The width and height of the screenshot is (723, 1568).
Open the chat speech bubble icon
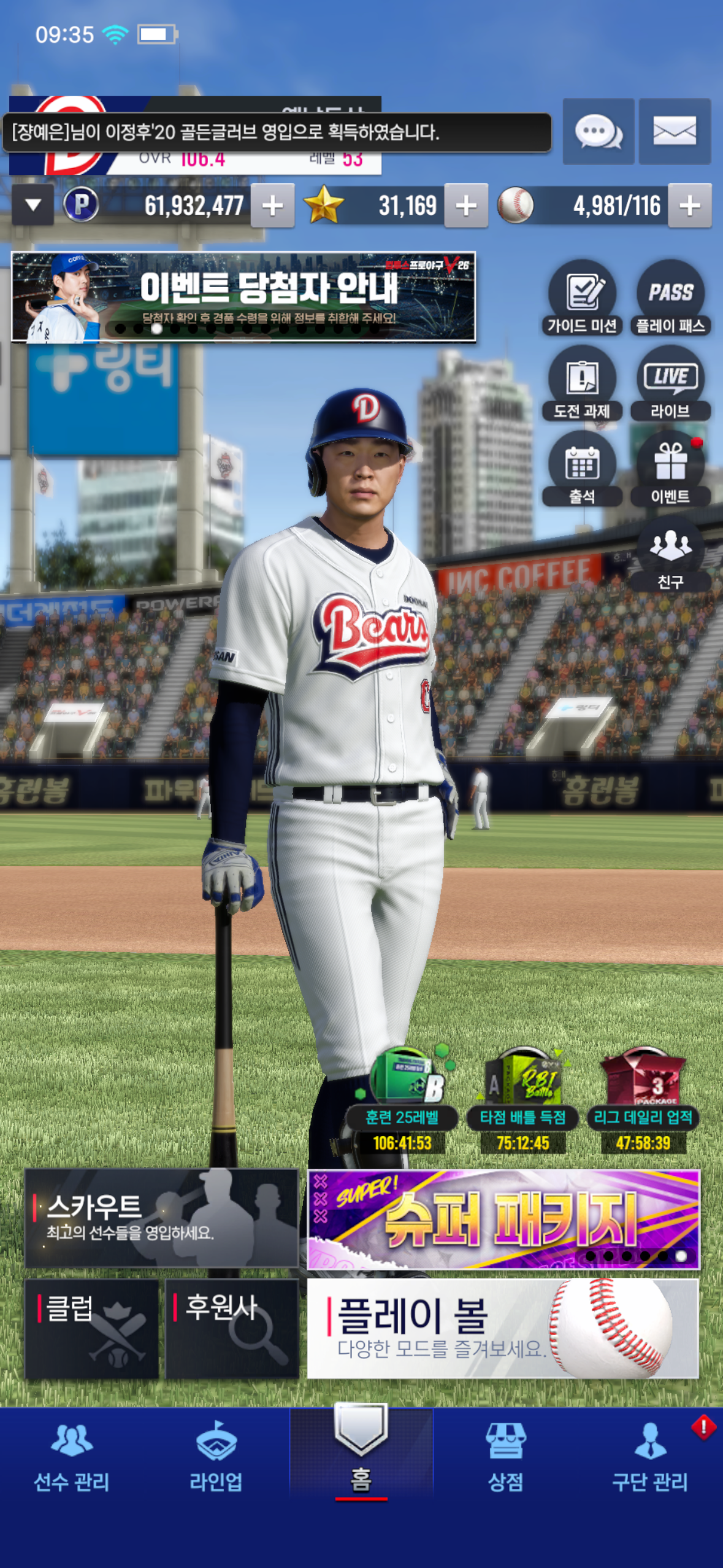[598, 131]
